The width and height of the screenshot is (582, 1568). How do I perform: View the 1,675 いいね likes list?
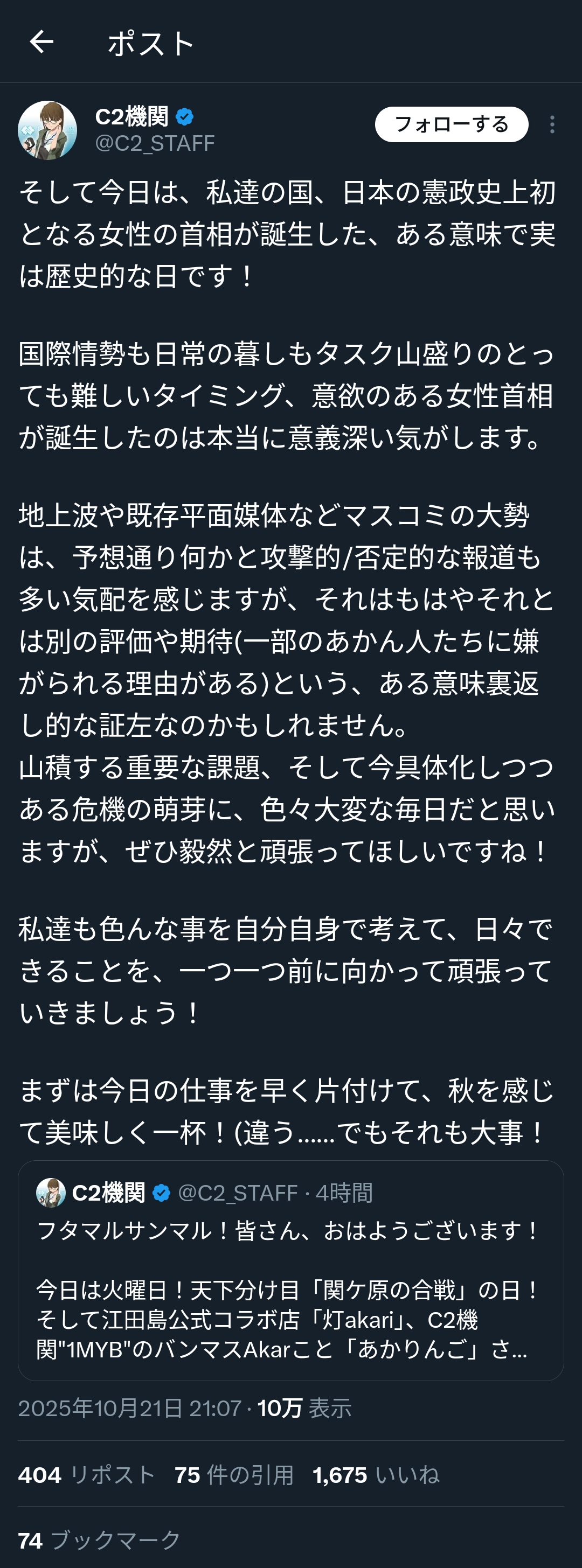[376, 1475]
